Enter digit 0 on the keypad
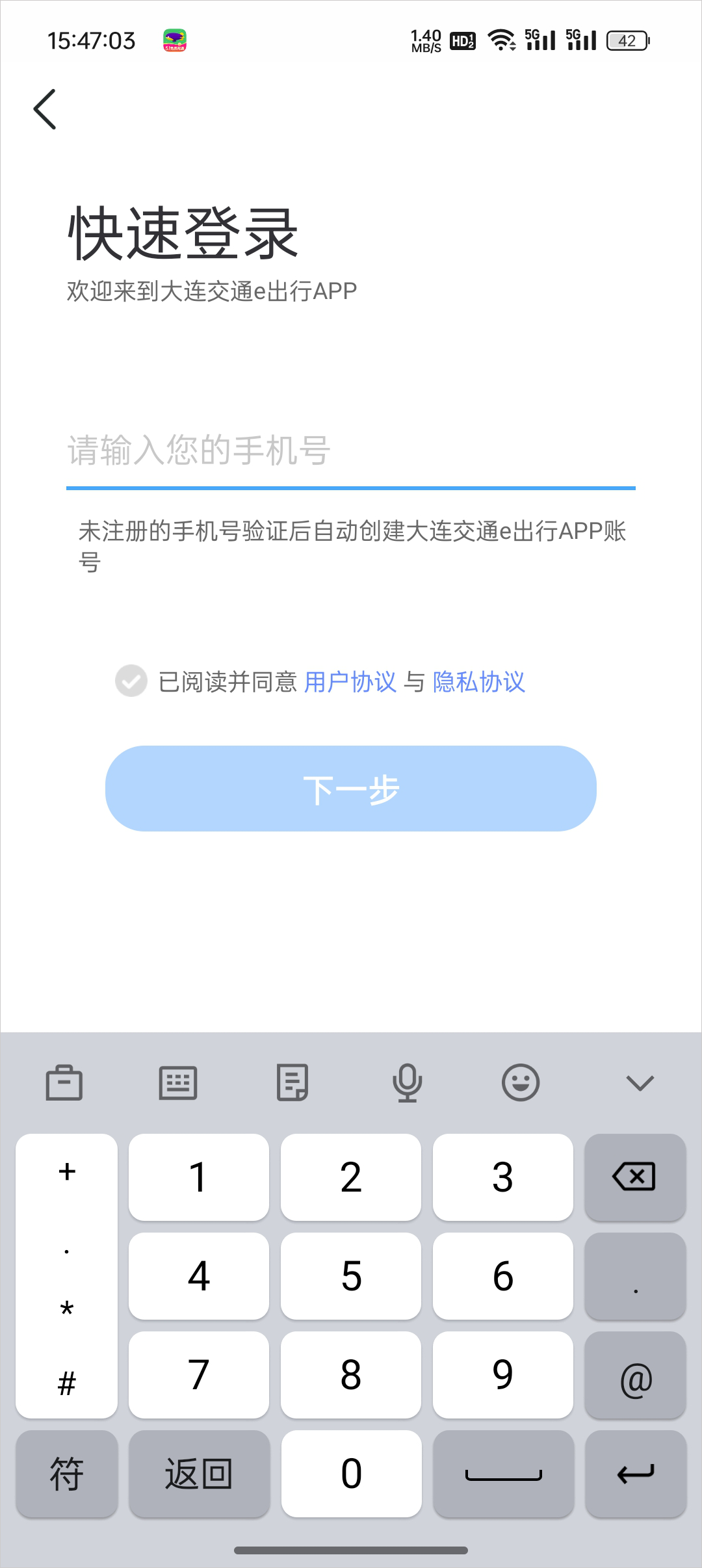The height and width of the screenshot is (1568, 702). pyautogui.click(x=351, y=1474)
